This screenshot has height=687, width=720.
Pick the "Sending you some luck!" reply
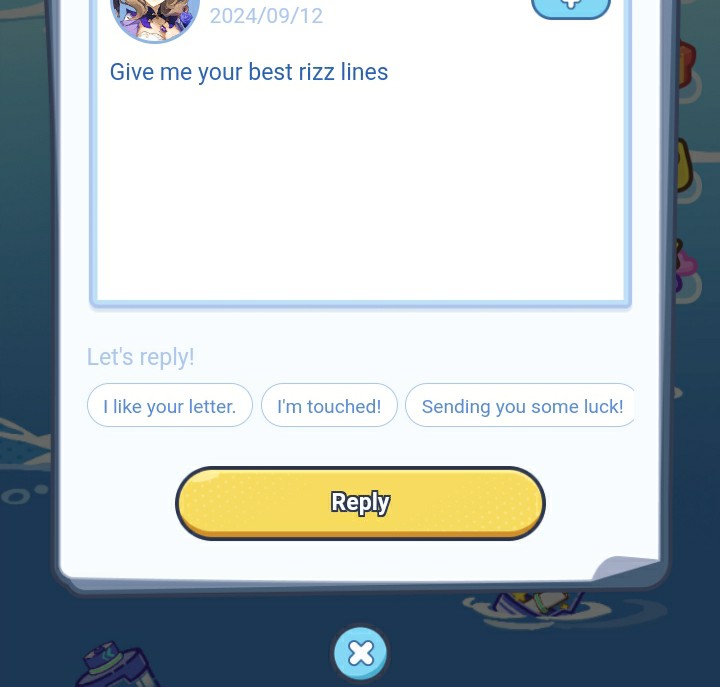[521, 406]
